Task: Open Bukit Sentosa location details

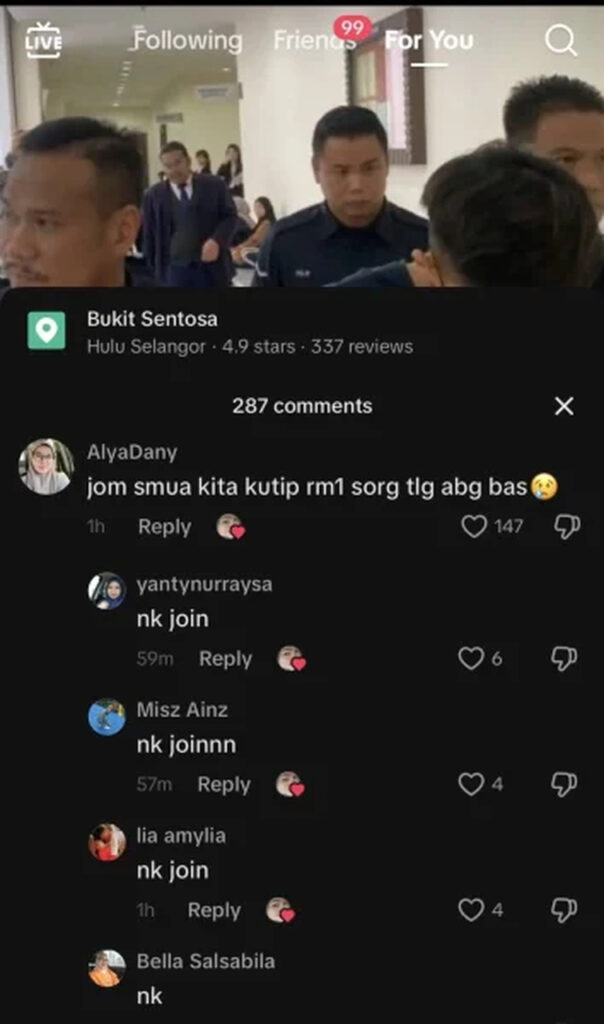Action: (152, 320)
